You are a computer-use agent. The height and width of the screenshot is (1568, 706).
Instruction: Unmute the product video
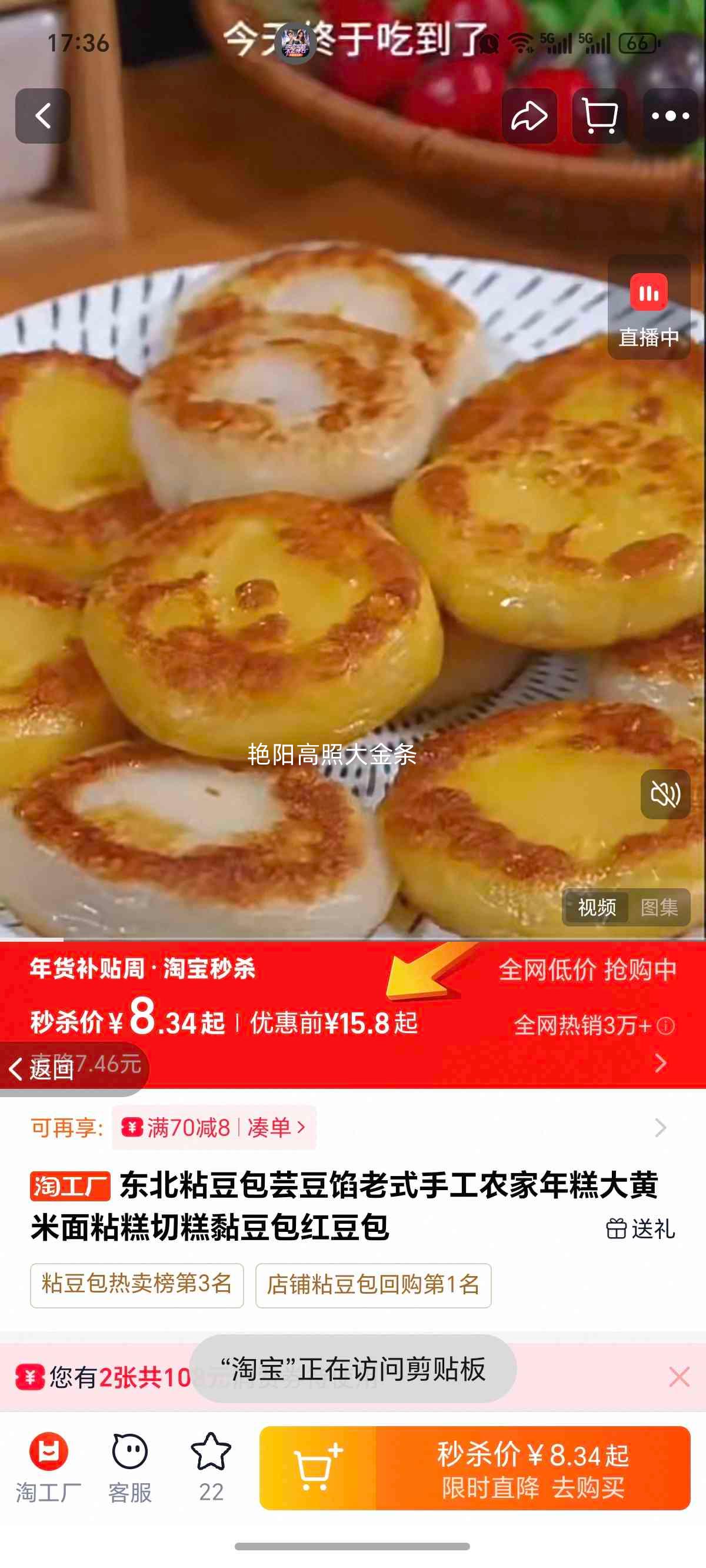pos(665,795)
